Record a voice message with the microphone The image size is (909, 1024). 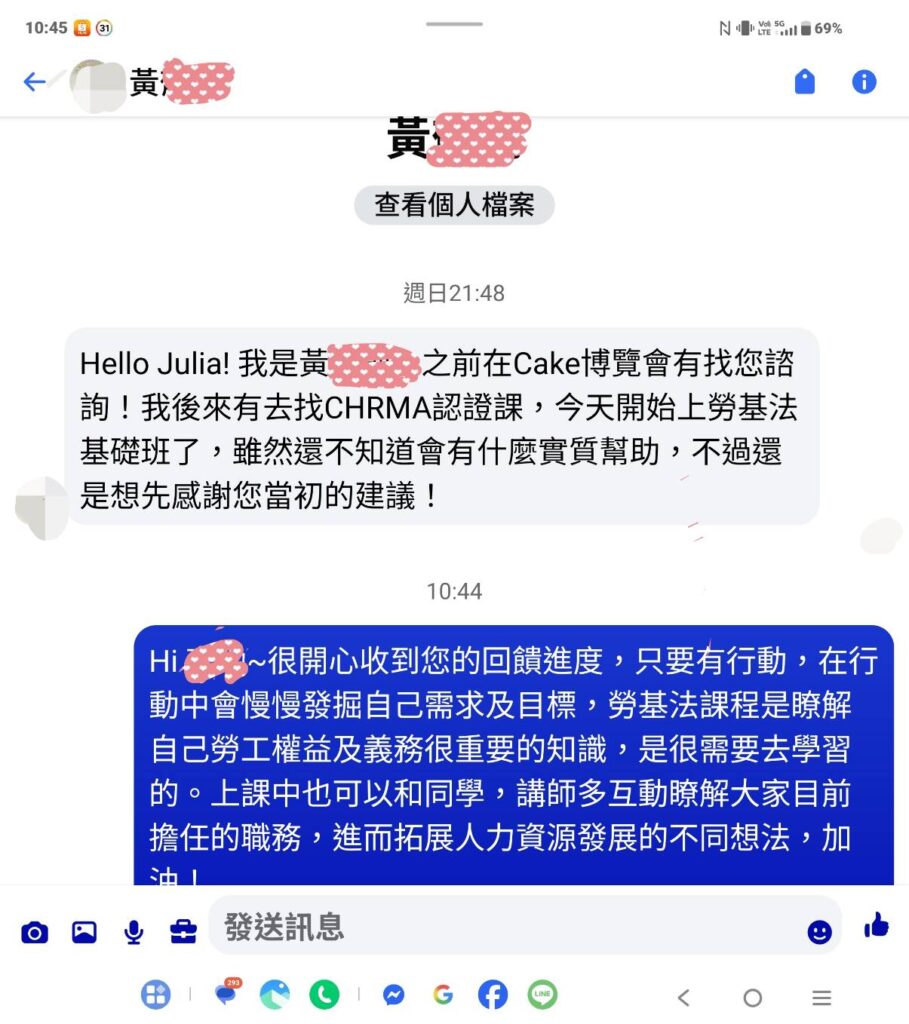click(x=133, y=932)
